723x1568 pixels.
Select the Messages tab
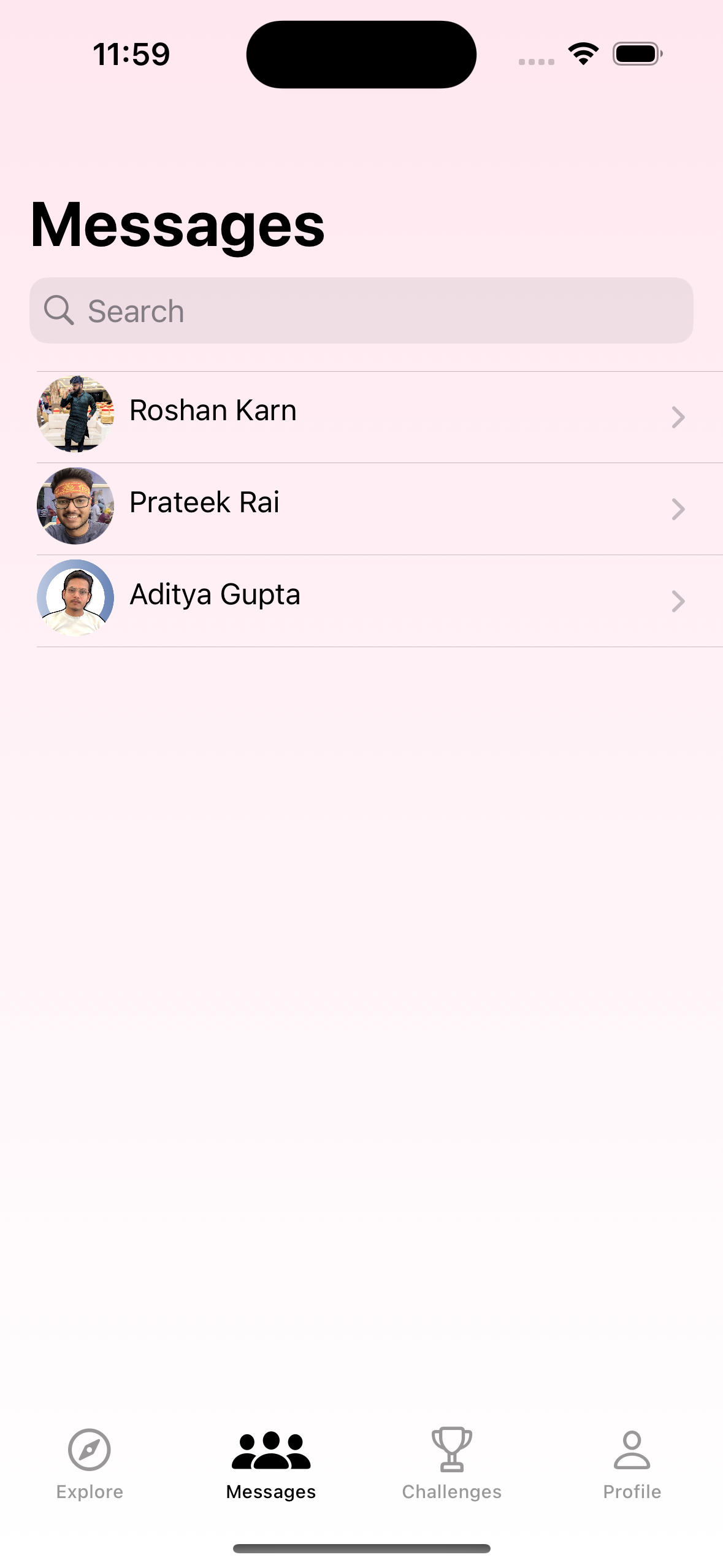(x=271, y=1463)
